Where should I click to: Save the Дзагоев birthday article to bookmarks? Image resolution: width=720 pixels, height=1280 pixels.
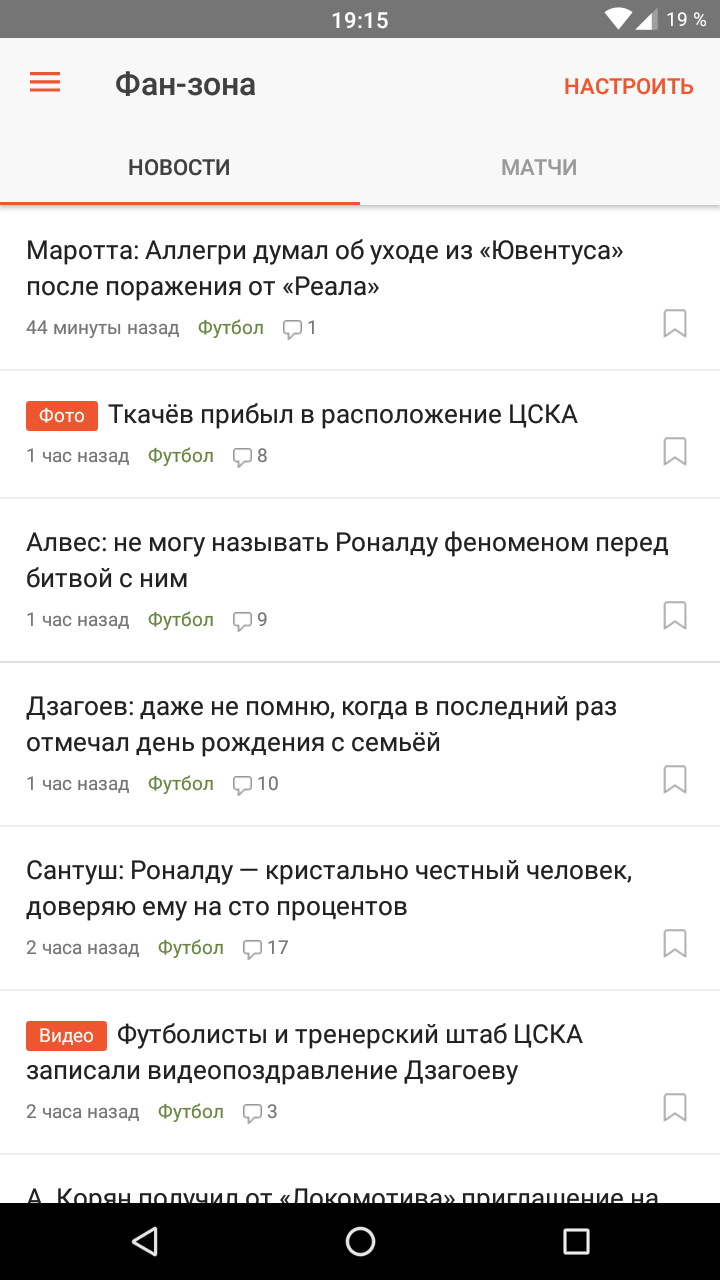675,779
